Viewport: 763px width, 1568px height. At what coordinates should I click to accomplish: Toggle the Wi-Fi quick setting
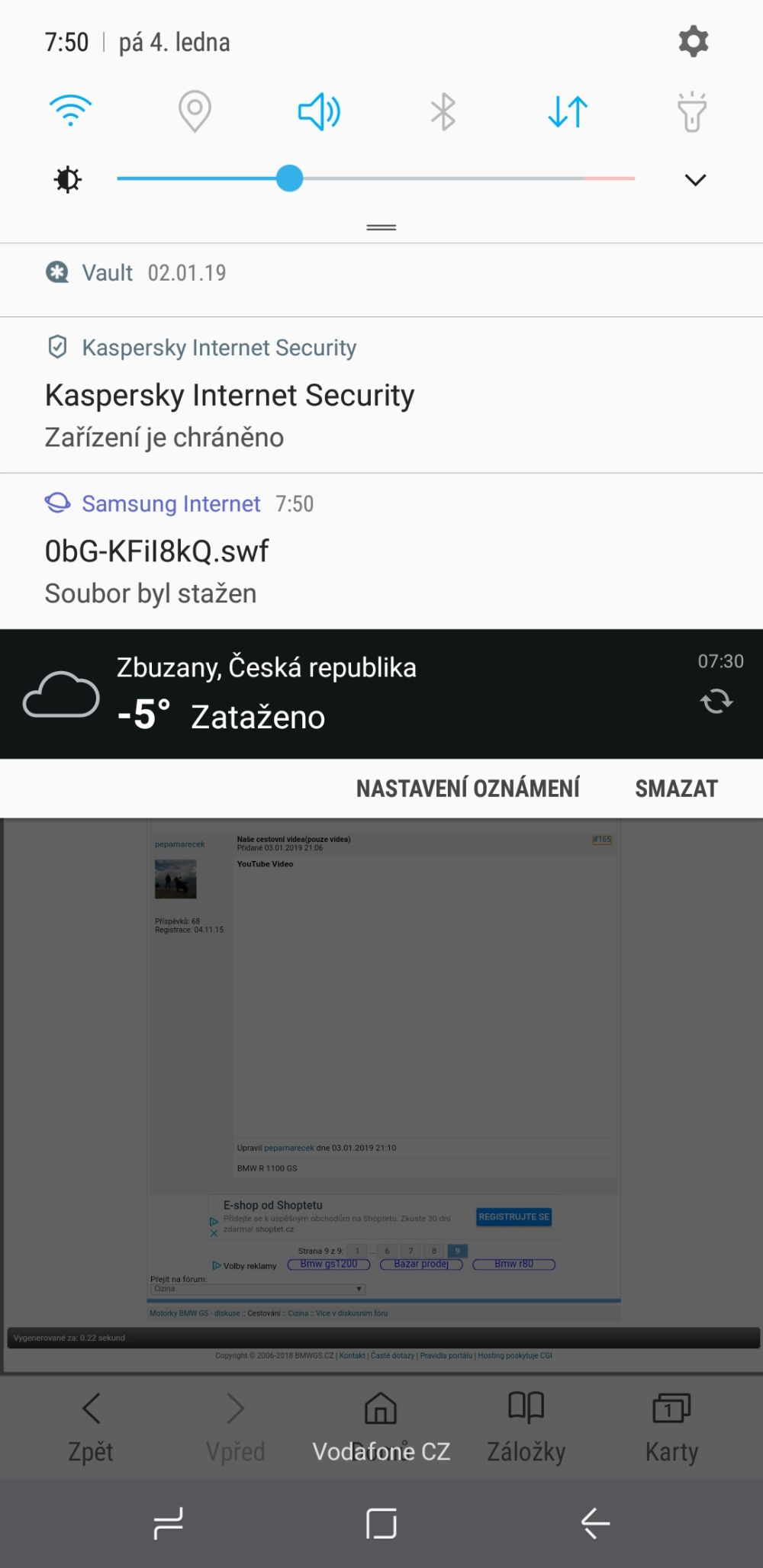click(x=70, y=111)
